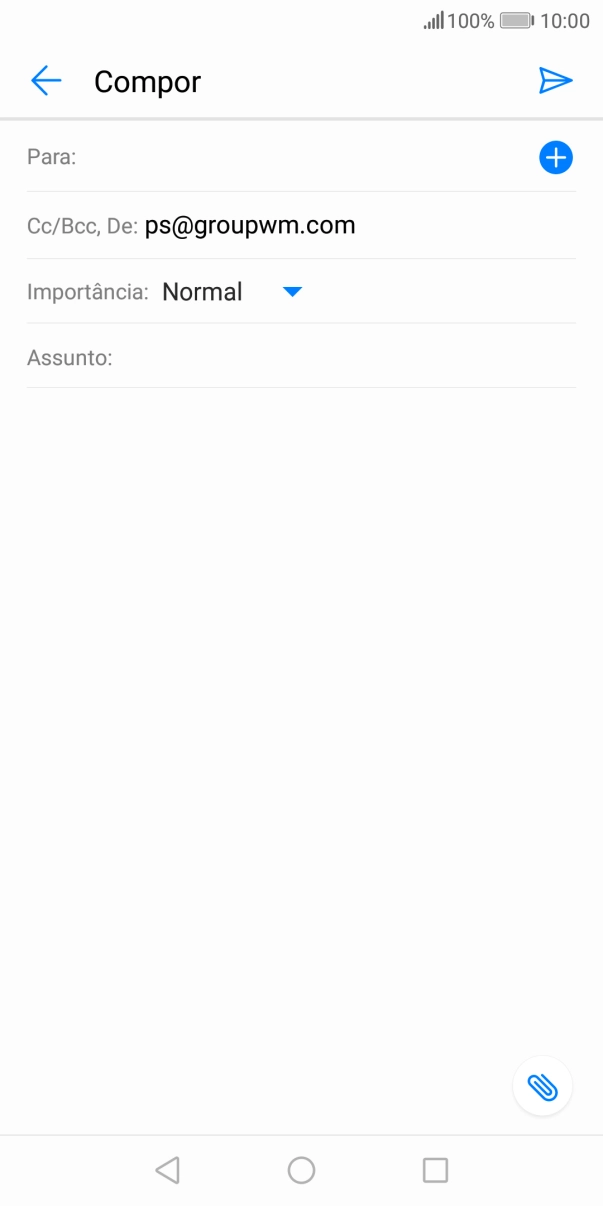Add a recipient with the plus icon
Screen dimensions: 603x1206
tap(556, 157)
